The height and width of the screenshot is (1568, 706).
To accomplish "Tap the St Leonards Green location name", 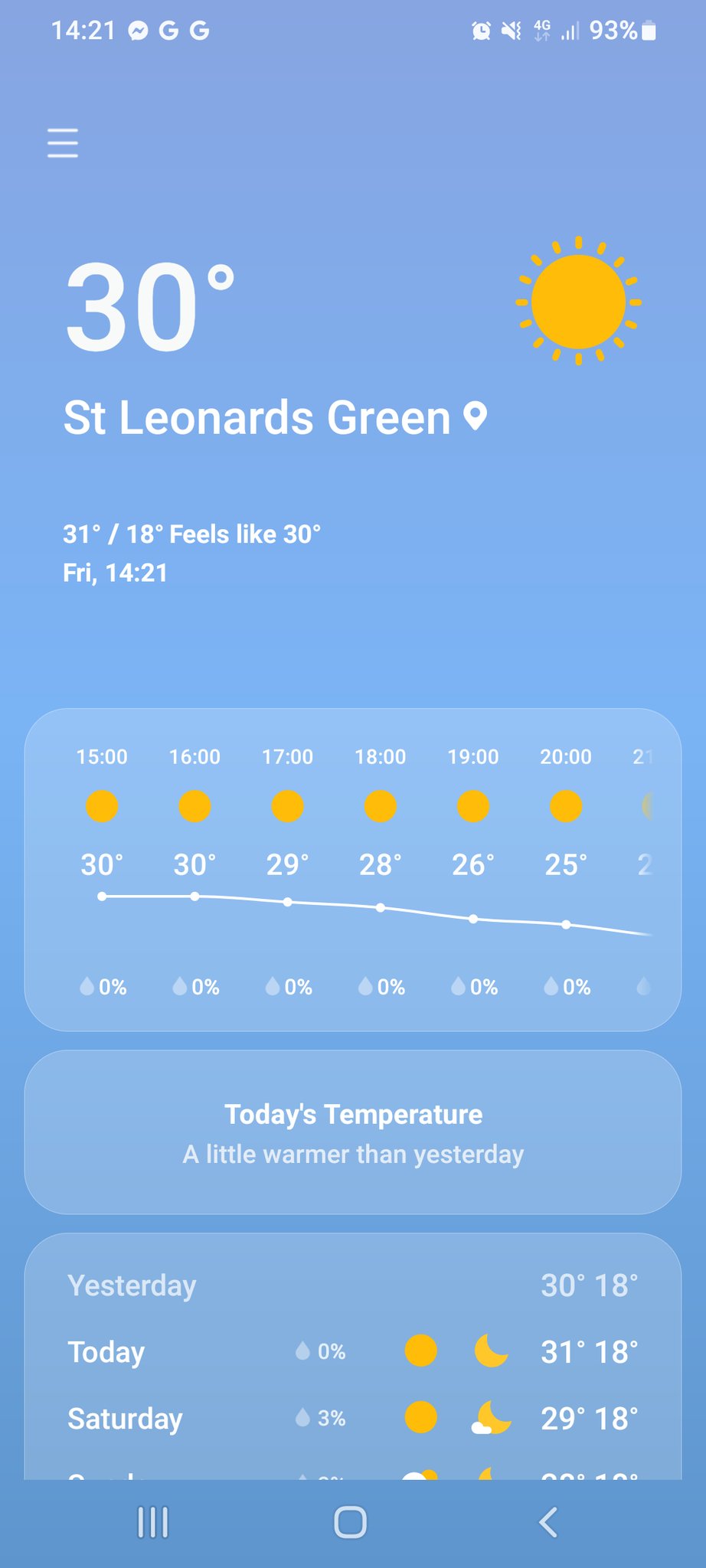I will (x=257, y=418).
